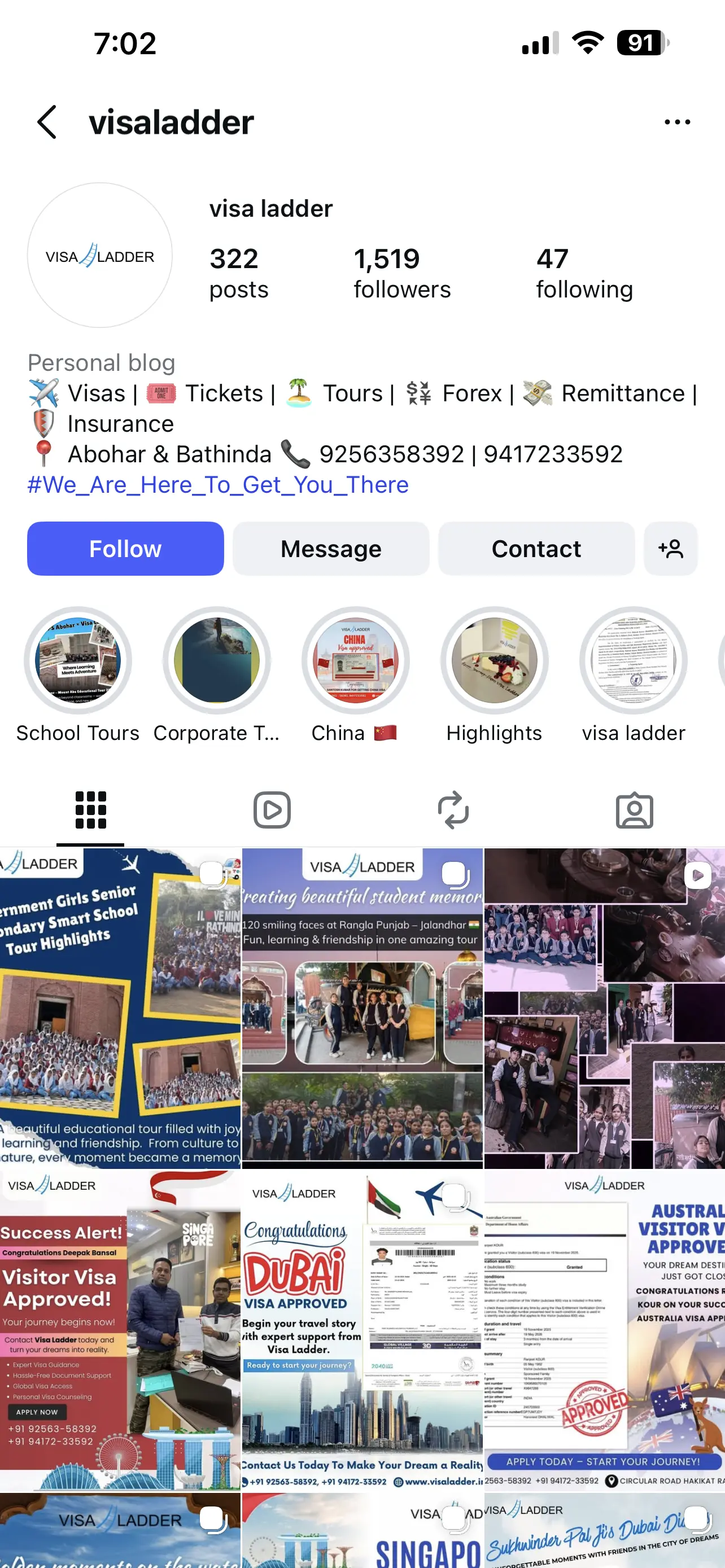The height and width of the screenshot is (1568, 725).
Task: Open the Highlights story highlight
Action: (x=494, y=660)
